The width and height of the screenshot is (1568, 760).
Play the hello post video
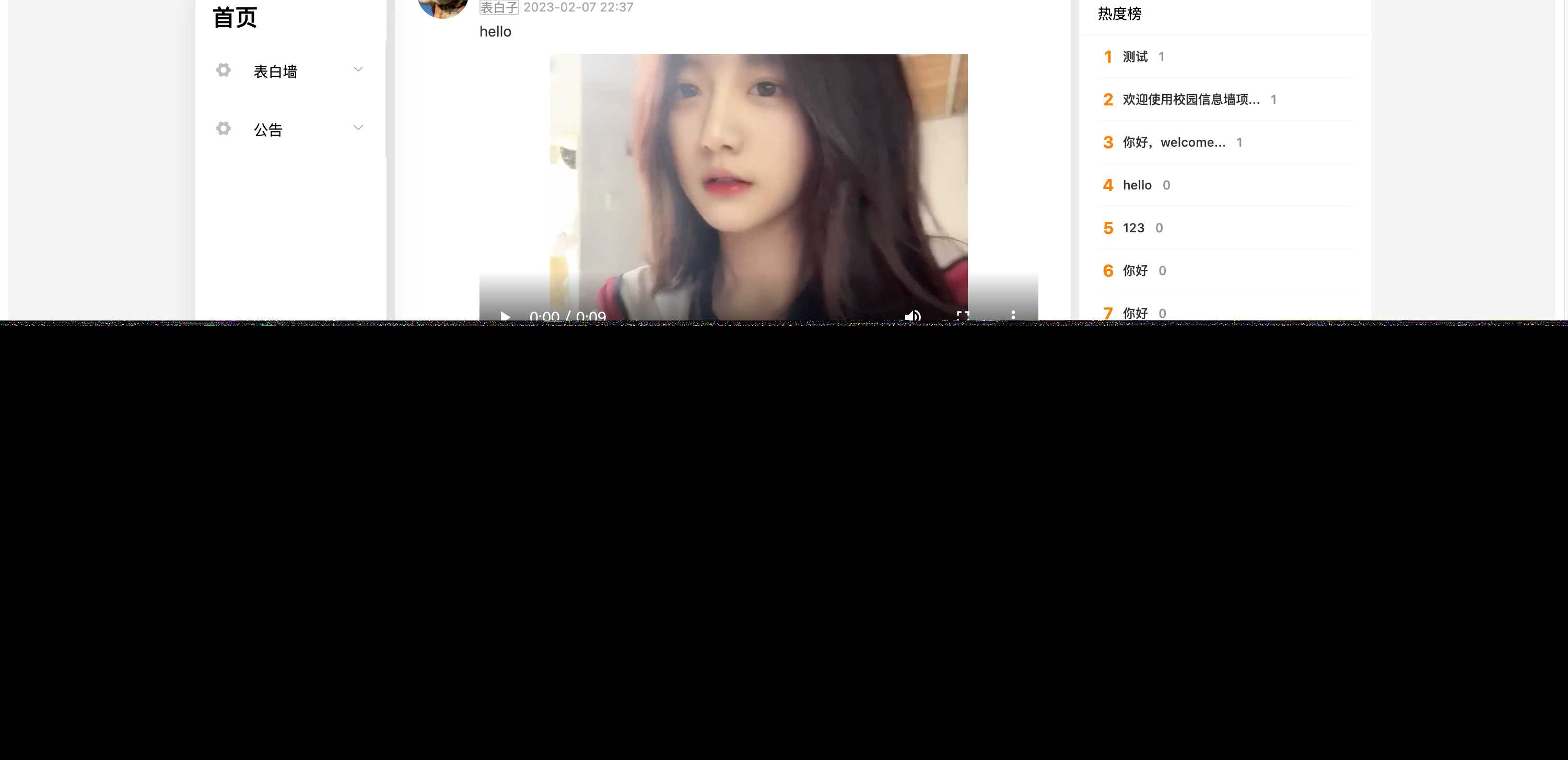(505, 316)
